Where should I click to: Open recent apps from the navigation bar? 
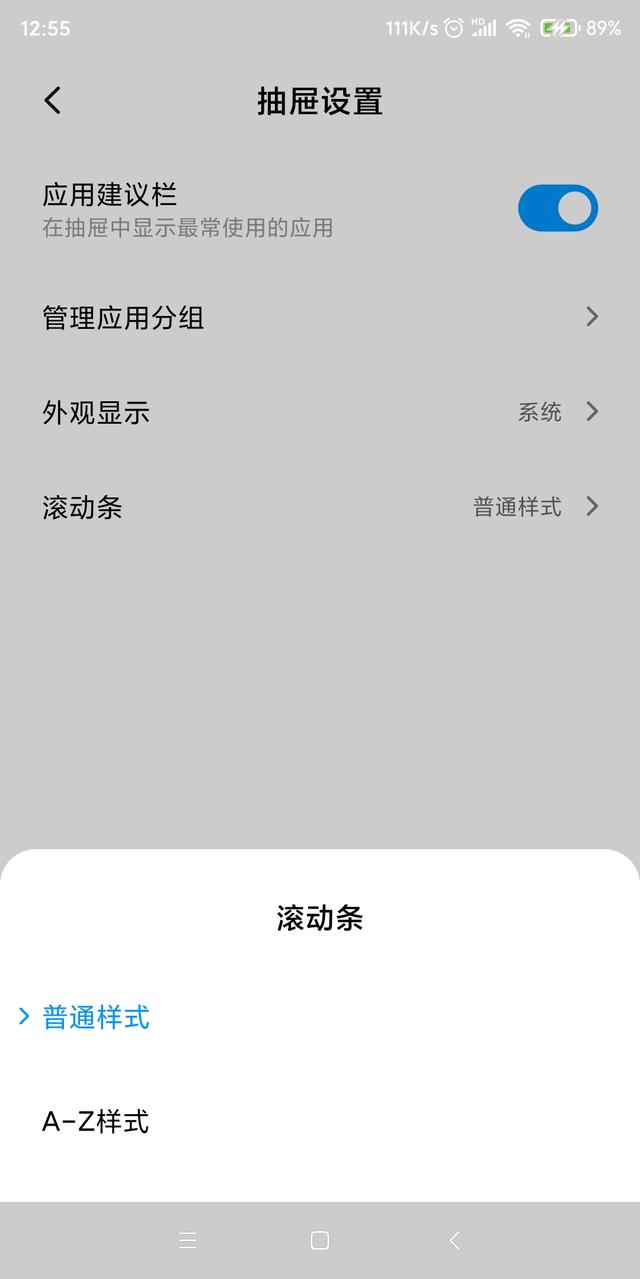tap(187, 1241)
